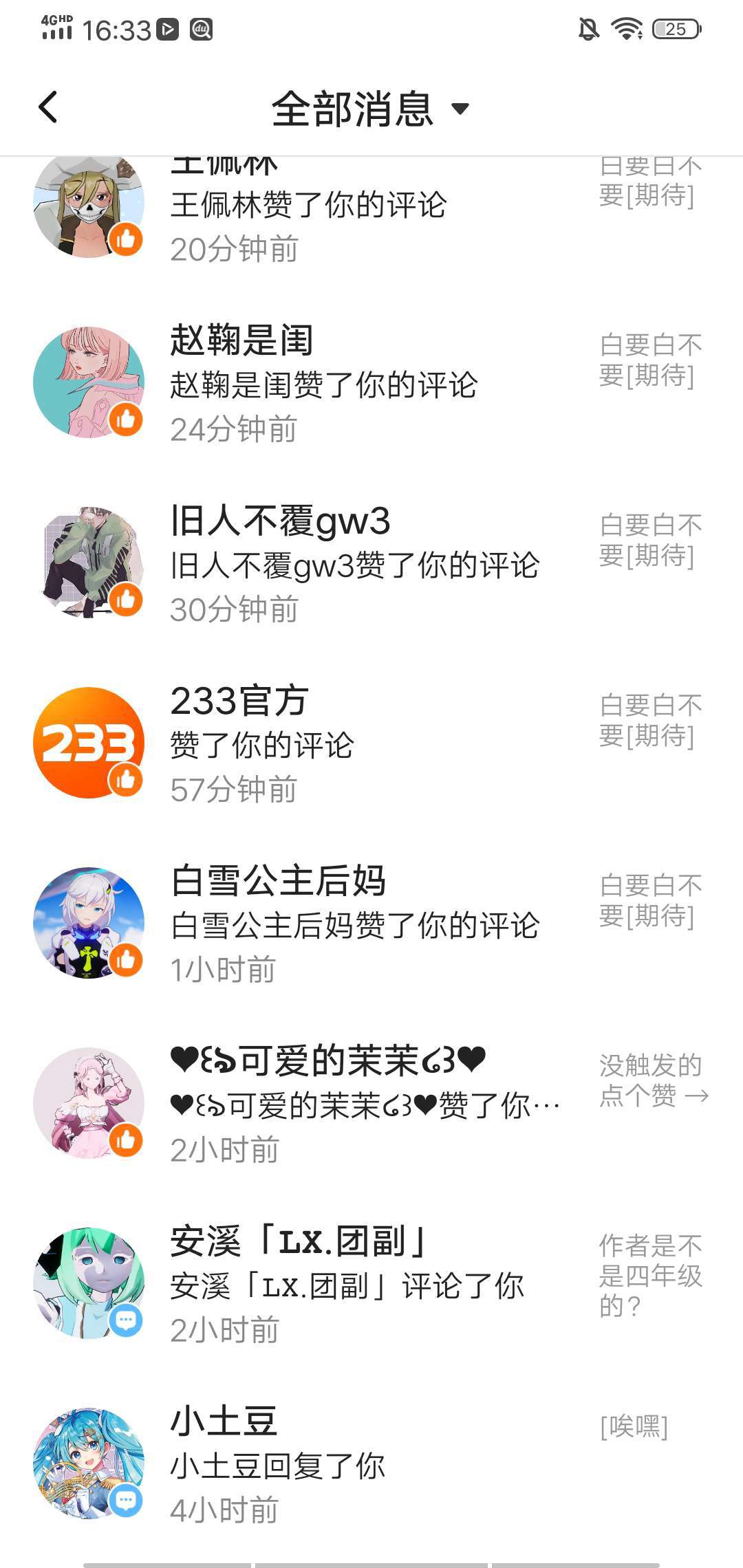Open the avatar of 安溪「LX.团副」

click(89, 1283)
